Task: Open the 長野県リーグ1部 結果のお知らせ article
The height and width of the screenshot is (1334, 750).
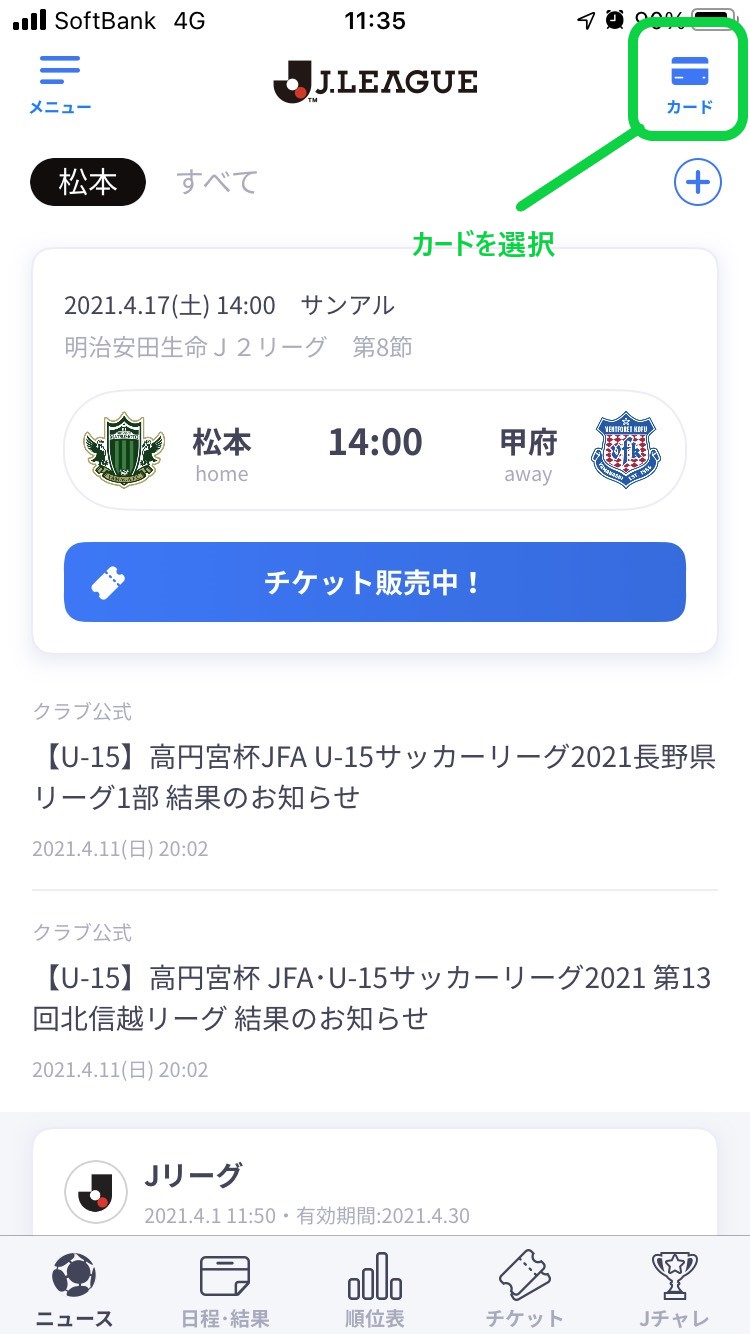Action: (375, 780)
